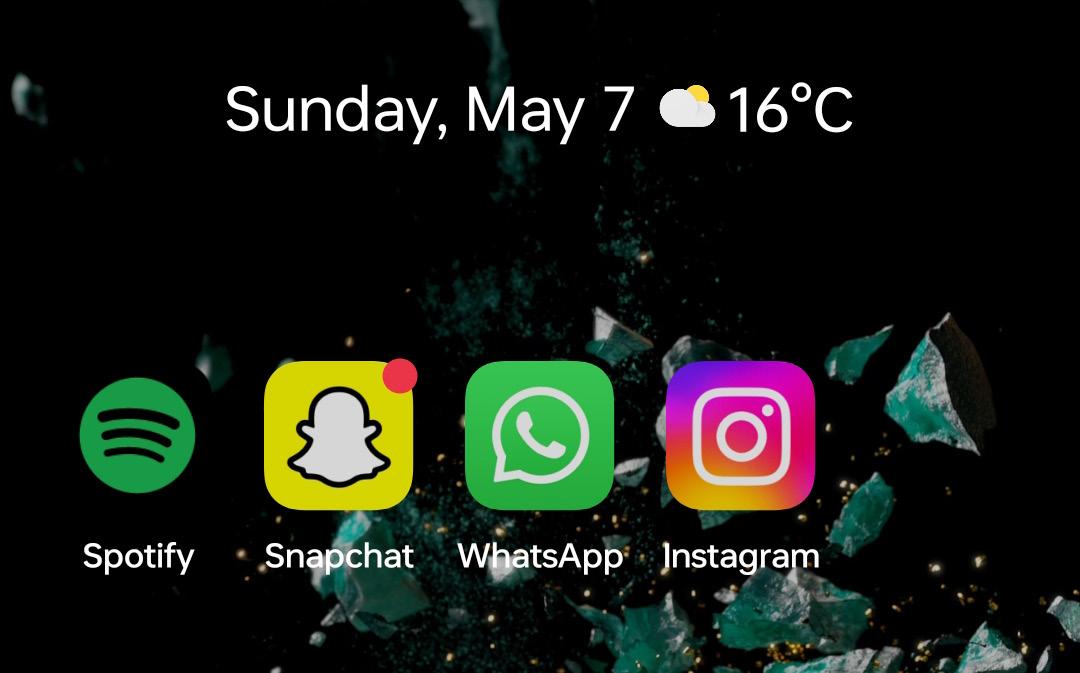Open WhatsApp
This screenshot has width=1080, height=673.
pyautogui.click(x=539, y=436)
